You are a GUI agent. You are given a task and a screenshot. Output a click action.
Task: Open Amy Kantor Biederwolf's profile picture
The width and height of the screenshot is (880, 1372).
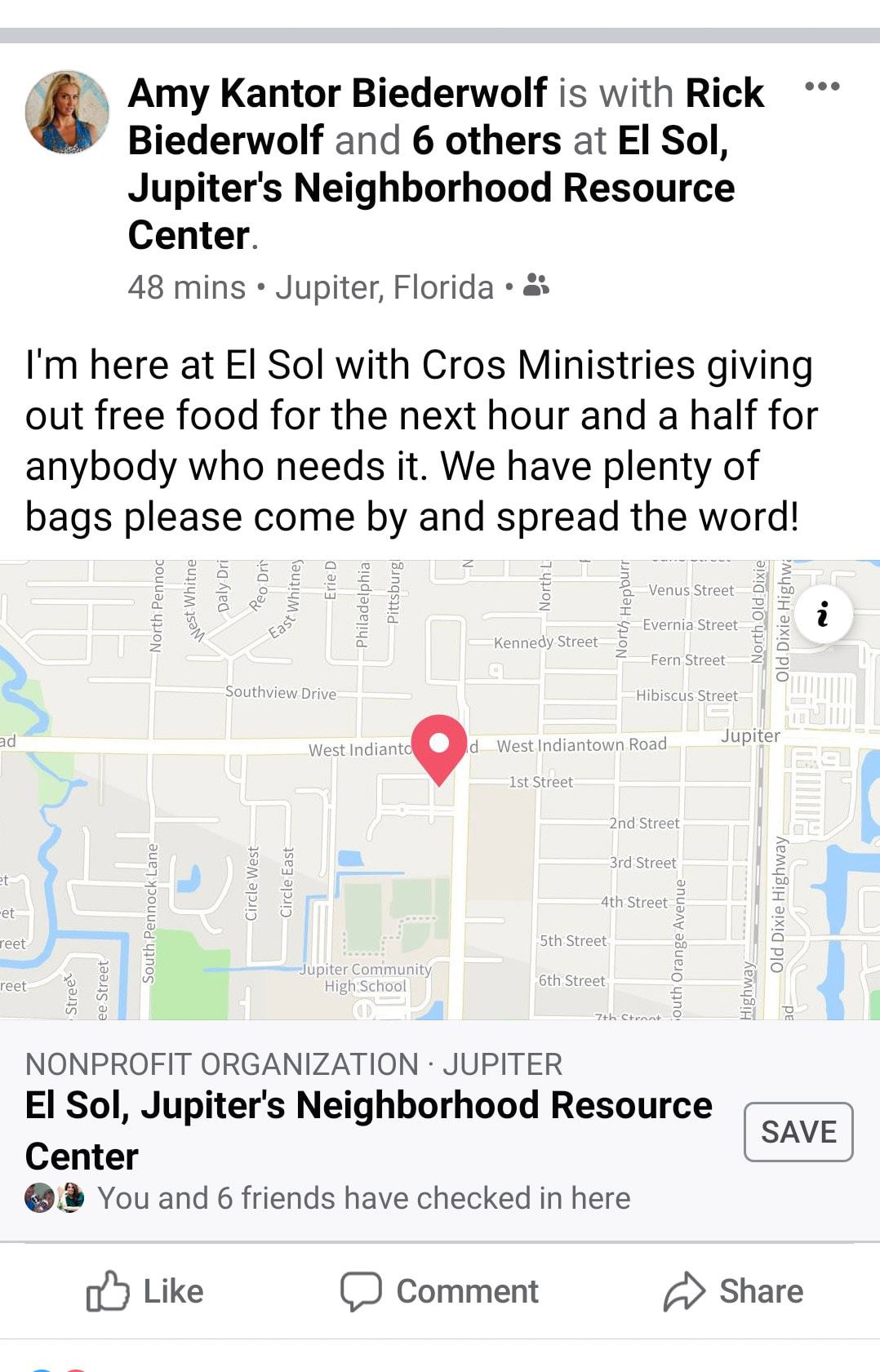(67, 113)
